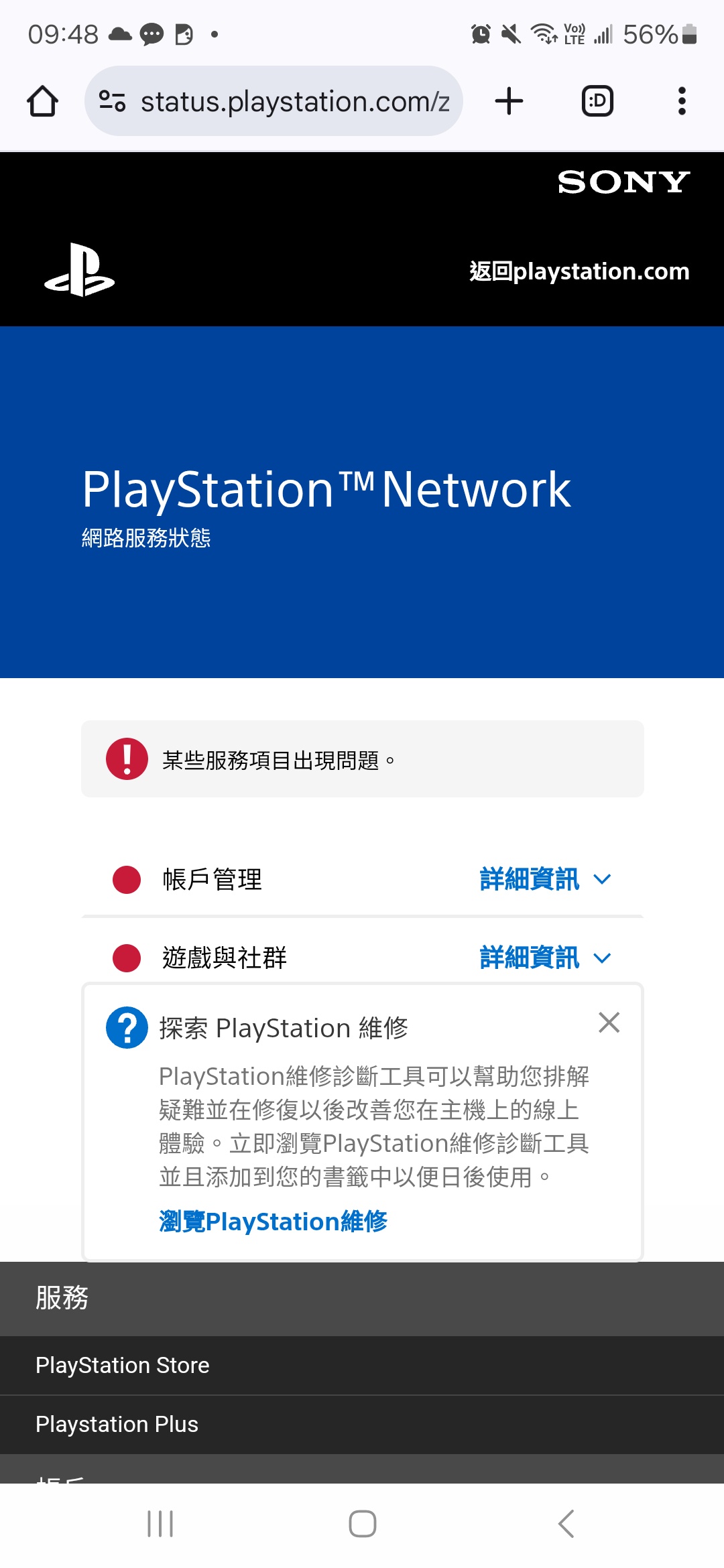Open the recent apps overview
The height and width of the screenshot is (1568, 724).
point(160,1524)
